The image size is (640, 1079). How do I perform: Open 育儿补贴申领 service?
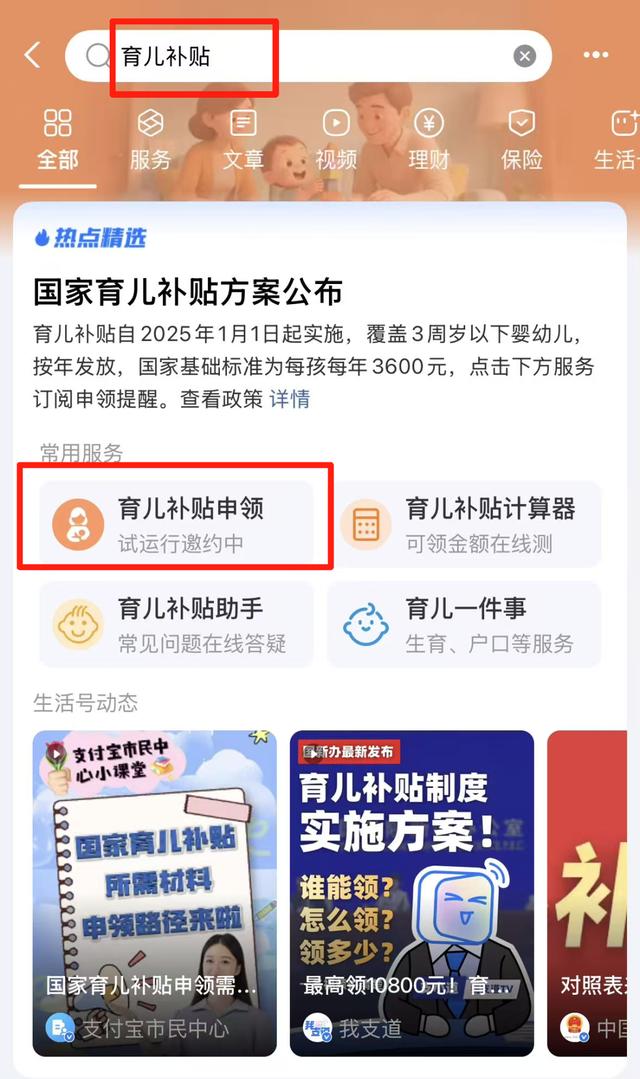(177, 524)
